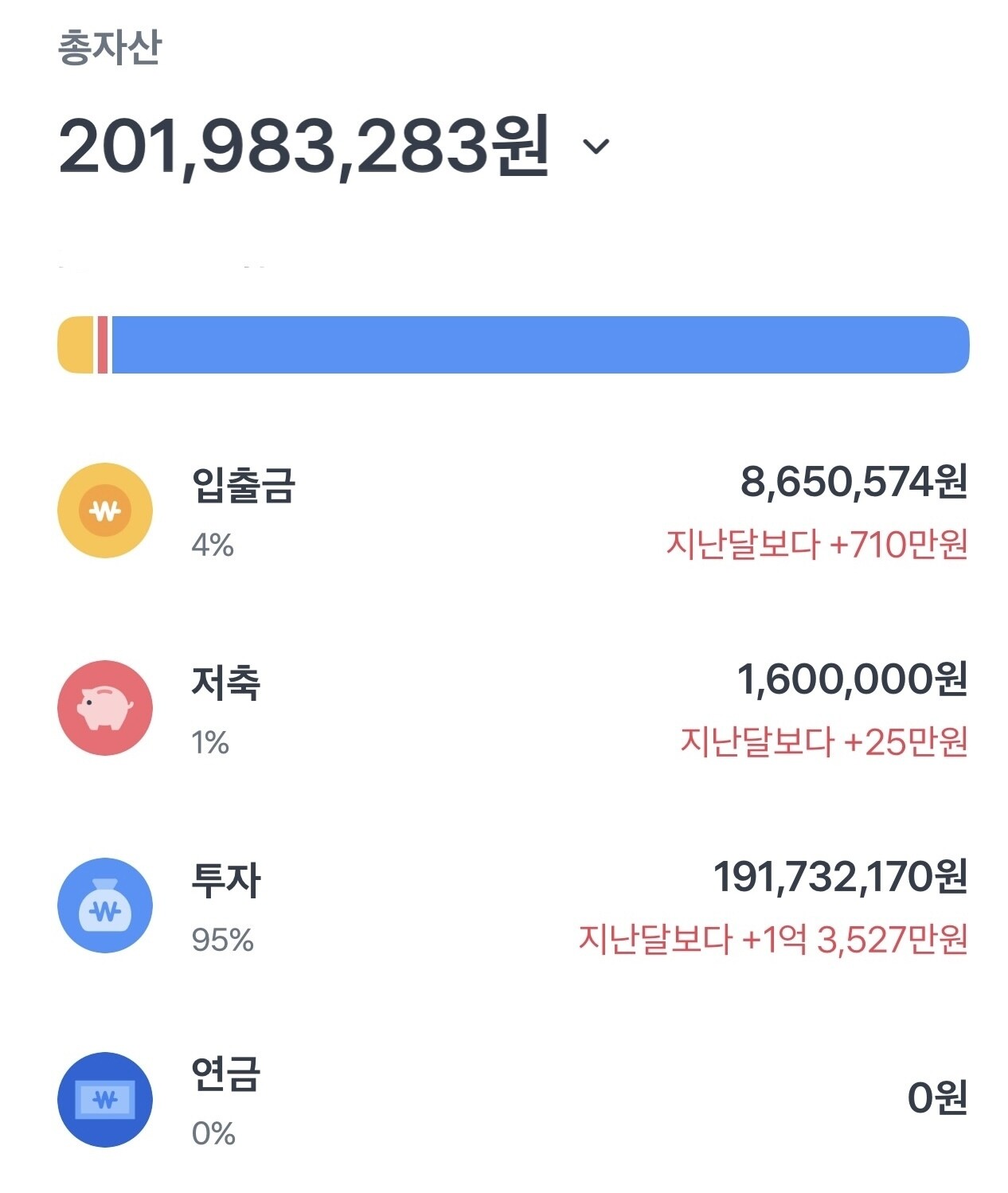Click the blue 투자 segment of the bar
The width and height of the screenshot is (1008, 1193).
(x=541, y=344)
